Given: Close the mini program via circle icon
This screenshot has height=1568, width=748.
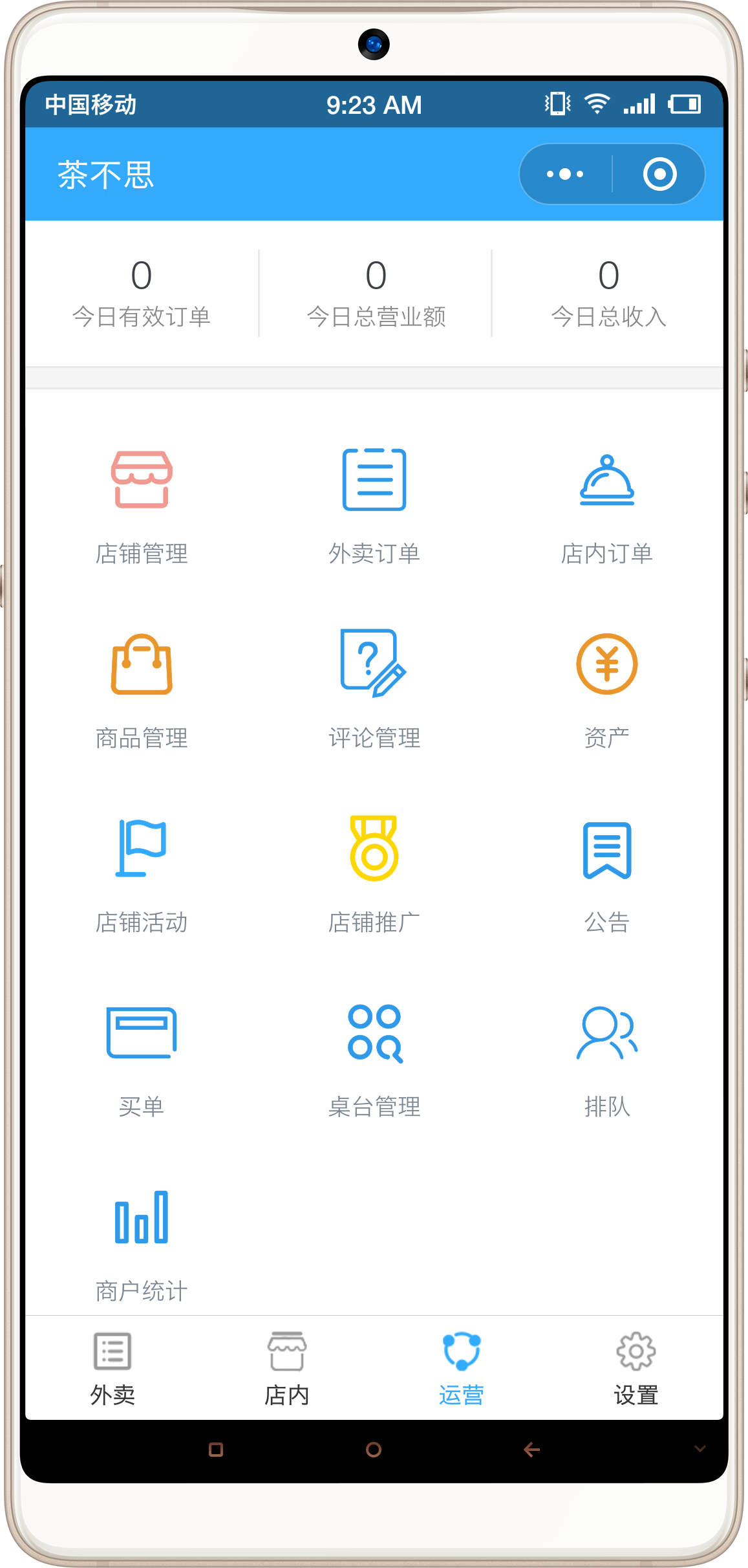Looking at the screenshot, I should 659,174.
